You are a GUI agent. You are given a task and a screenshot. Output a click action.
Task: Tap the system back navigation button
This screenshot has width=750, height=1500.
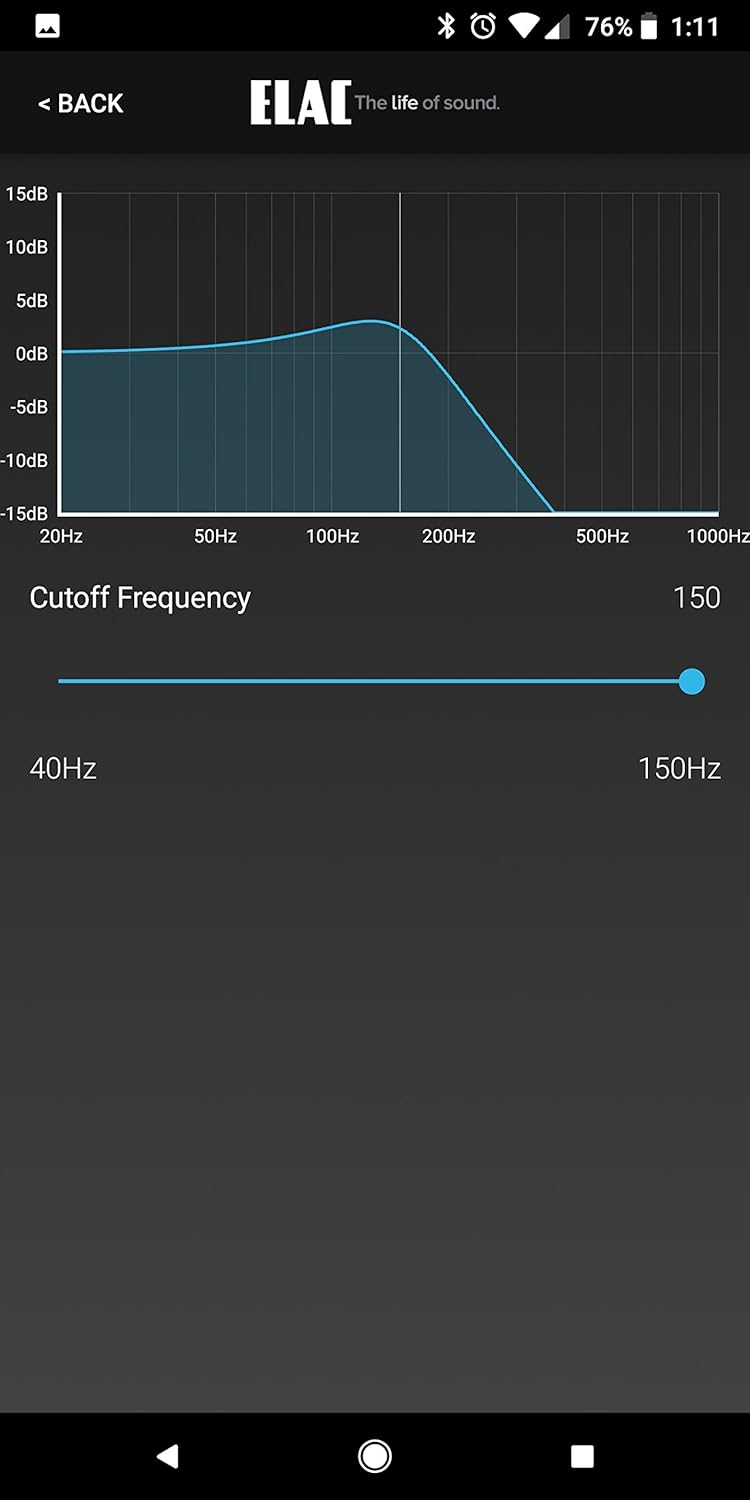tap(168, 1456)
